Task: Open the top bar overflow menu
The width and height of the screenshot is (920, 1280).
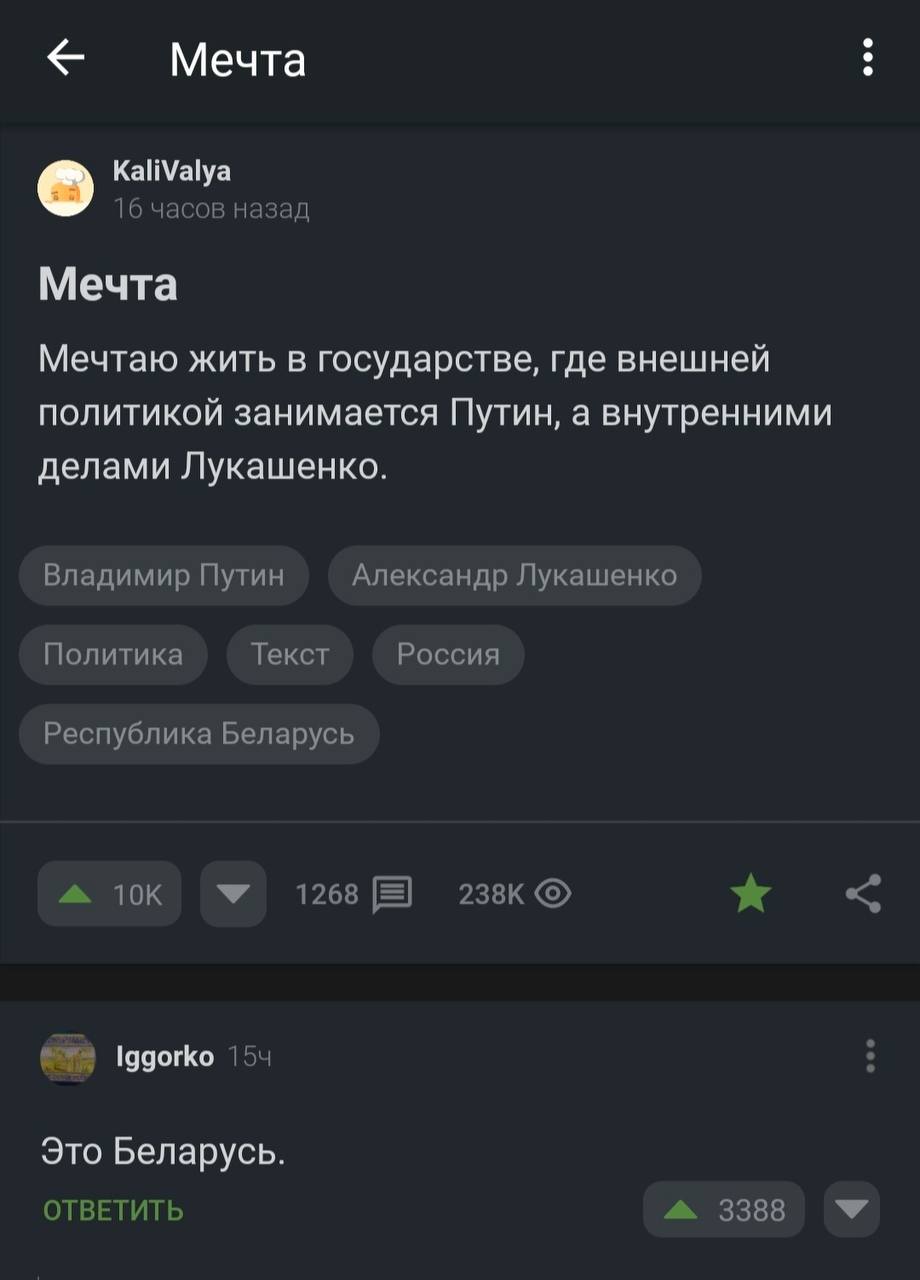Action: click(x=867, y=58)
